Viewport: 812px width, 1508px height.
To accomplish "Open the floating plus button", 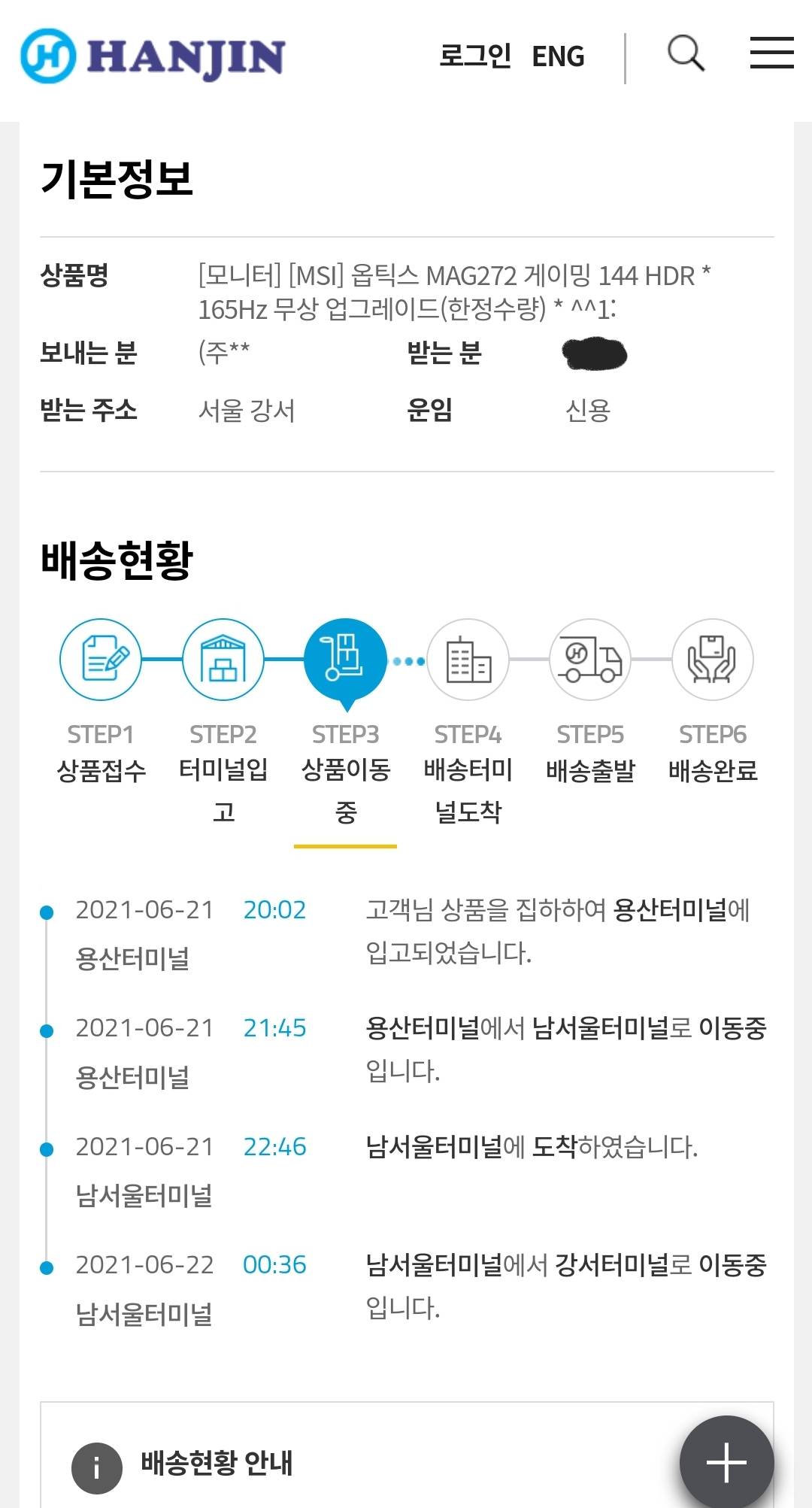I will pyautogui.click(x=726, y=1462).
